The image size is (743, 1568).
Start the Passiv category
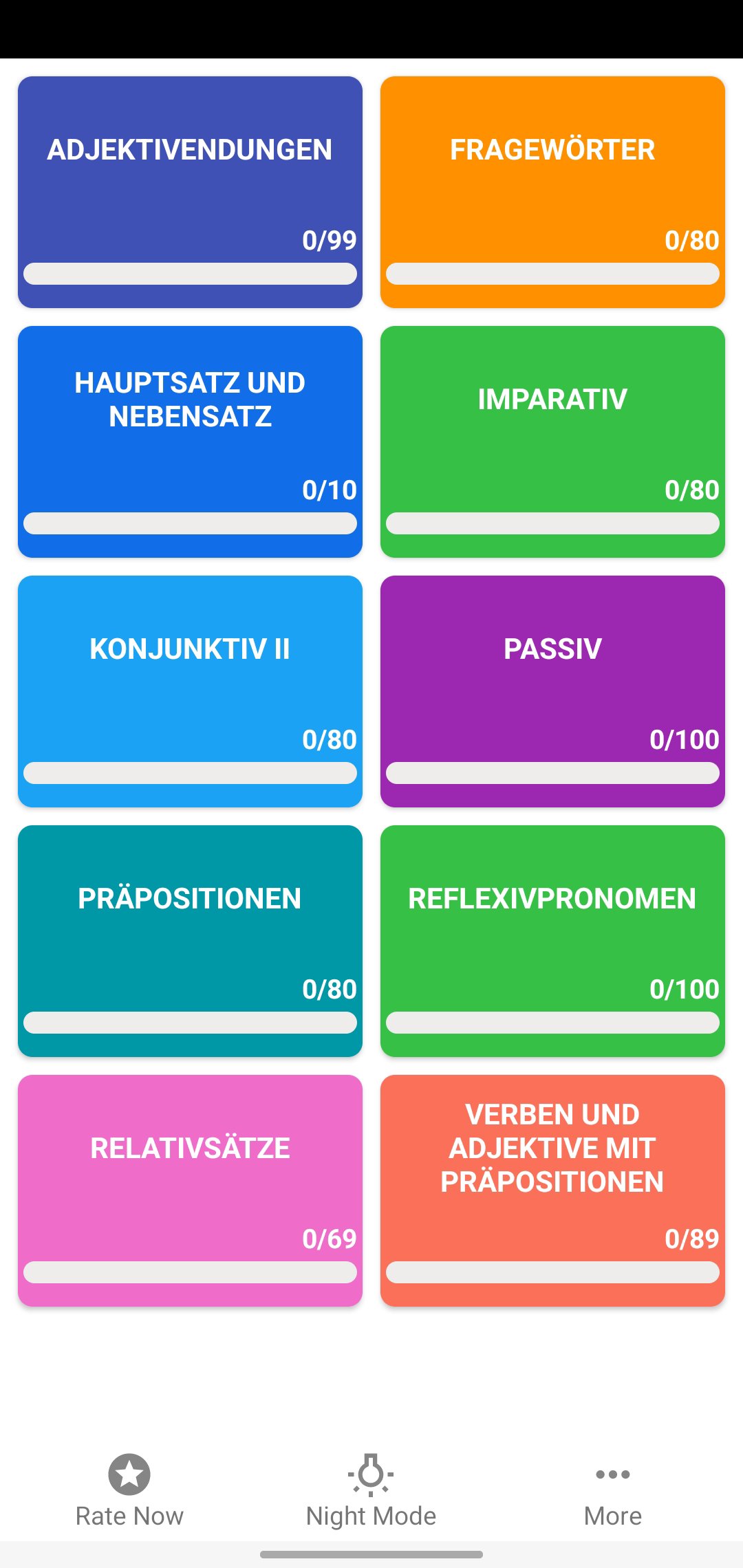coord(552,691)
